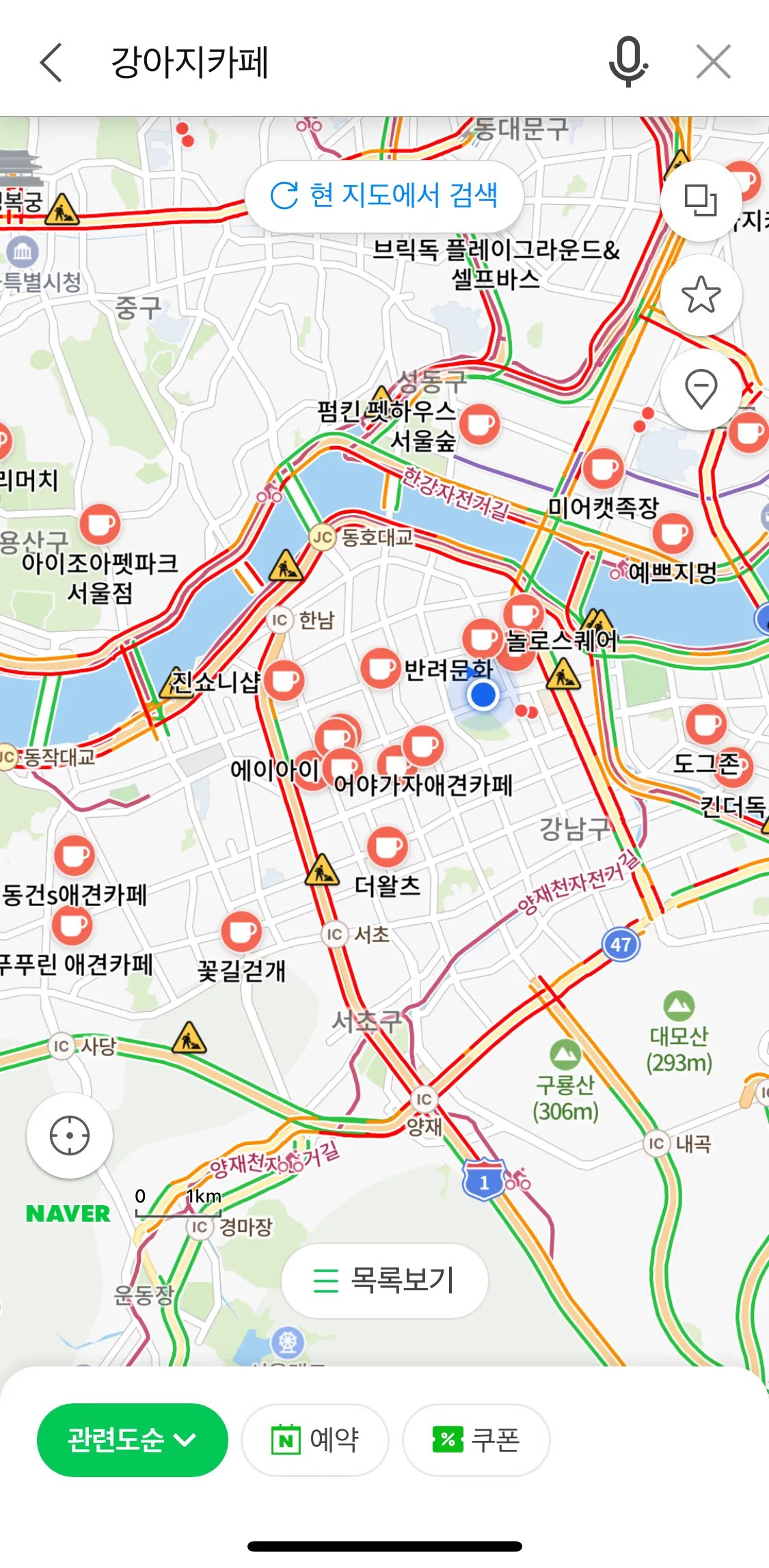
Task: Center map on my location
Action: (70, 1136)
